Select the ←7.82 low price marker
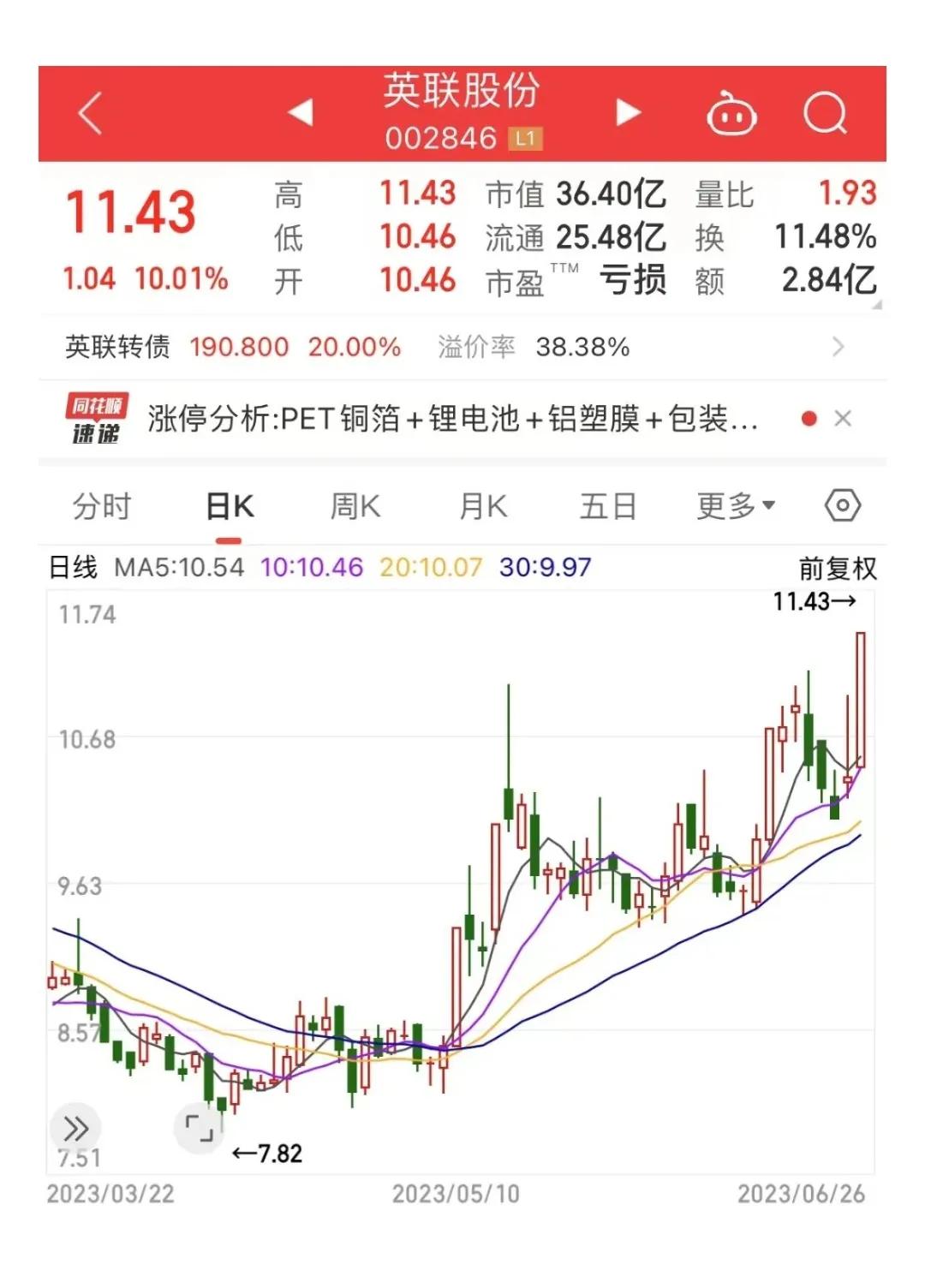925x1288 pixels. click(x=266, y=1154)
